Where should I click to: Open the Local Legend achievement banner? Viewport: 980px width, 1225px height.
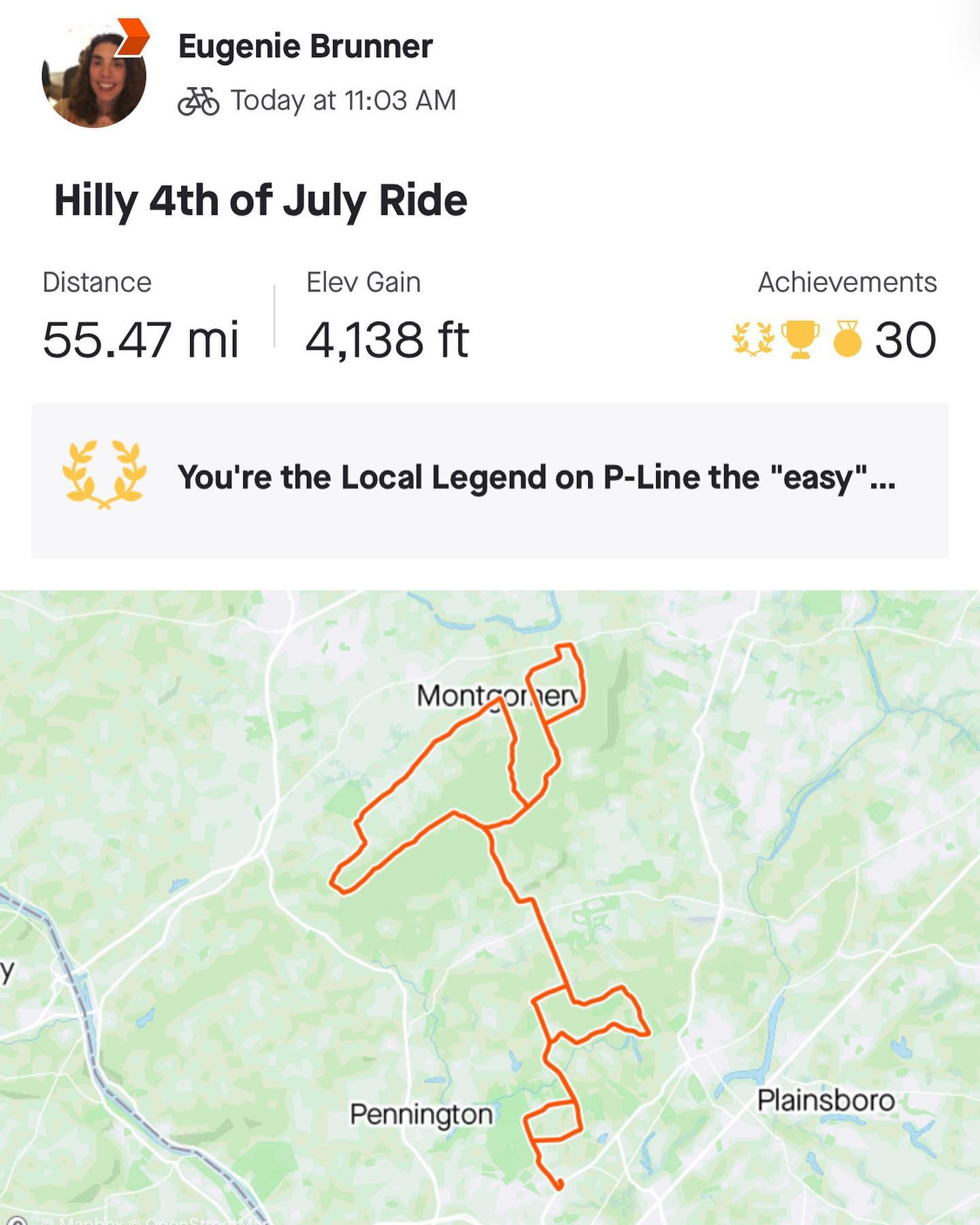click(x=489, y=480)
